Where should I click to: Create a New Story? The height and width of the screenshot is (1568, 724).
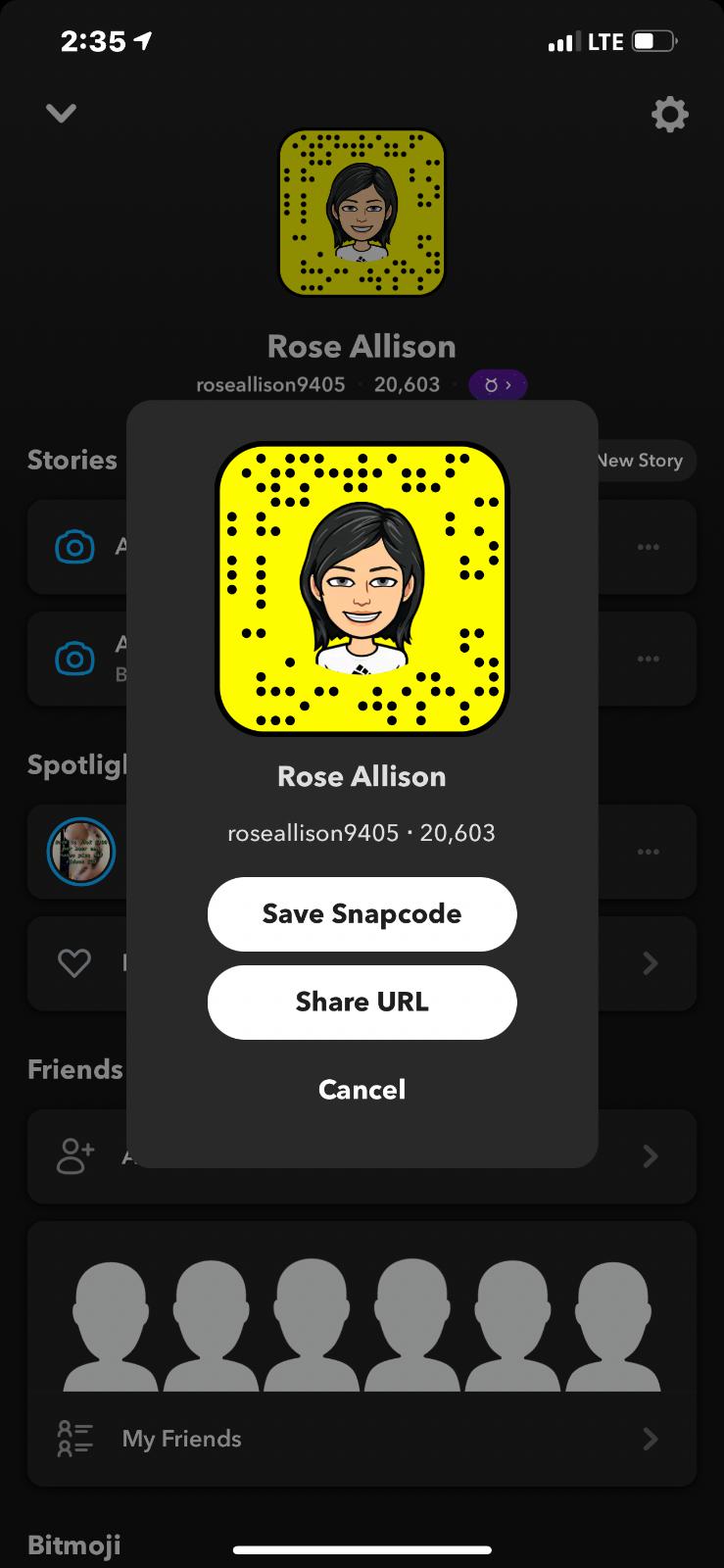pyautogui.click(x=645, y=461)
